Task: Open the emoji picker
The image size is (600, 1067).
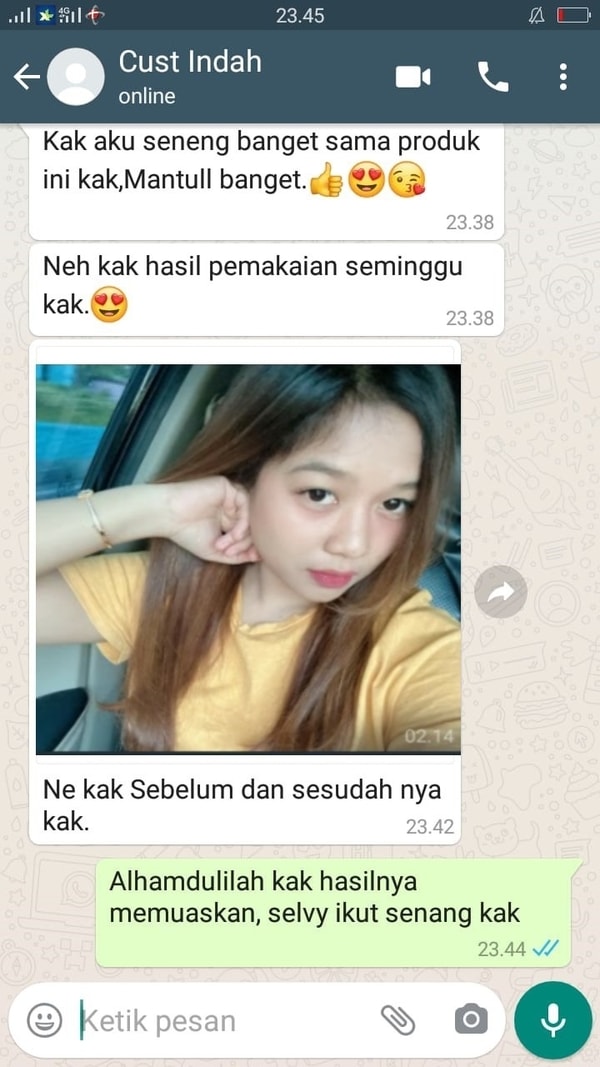Action: [x=44, y=1020]
